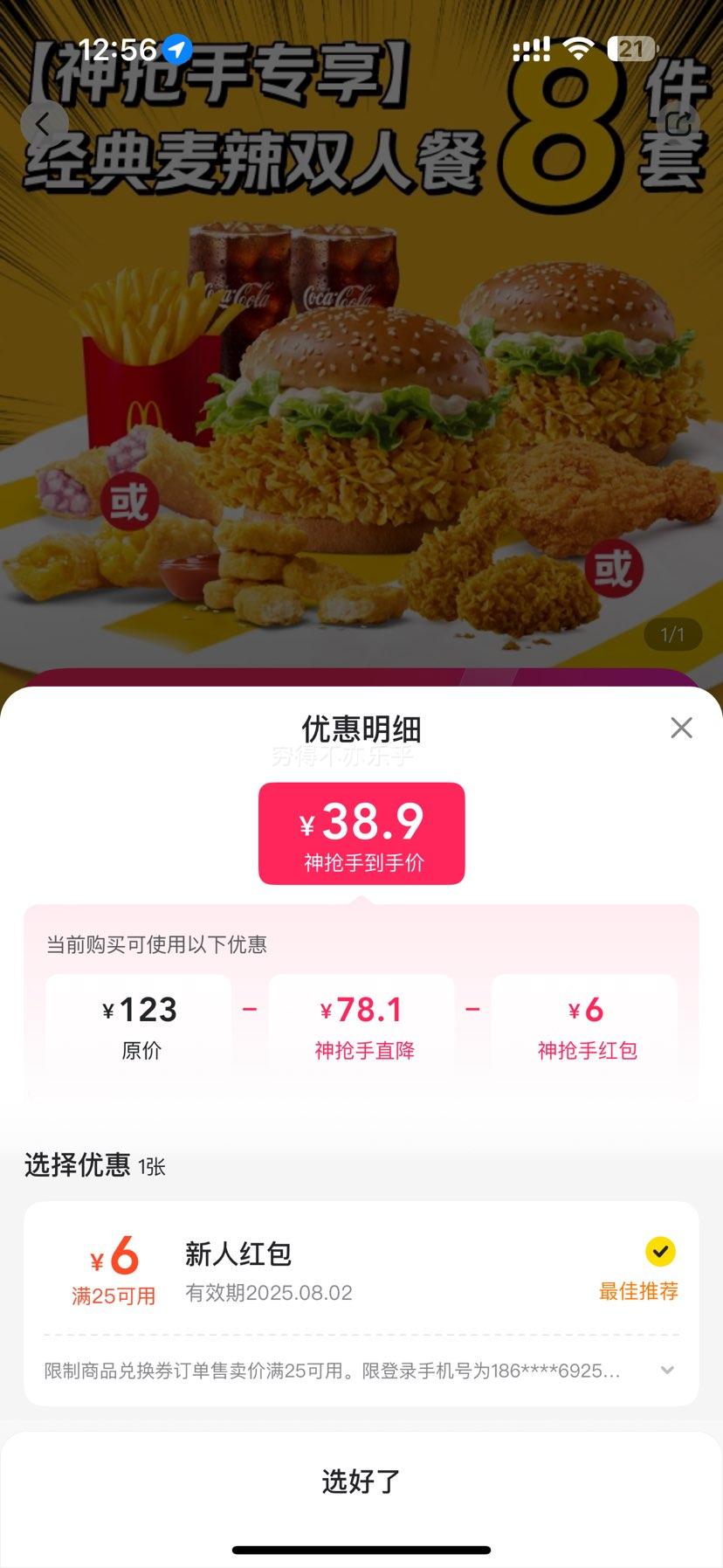723x1568 pixels.
Task: Expand the coupon restriction details chevron
Action: (667, 1371)
